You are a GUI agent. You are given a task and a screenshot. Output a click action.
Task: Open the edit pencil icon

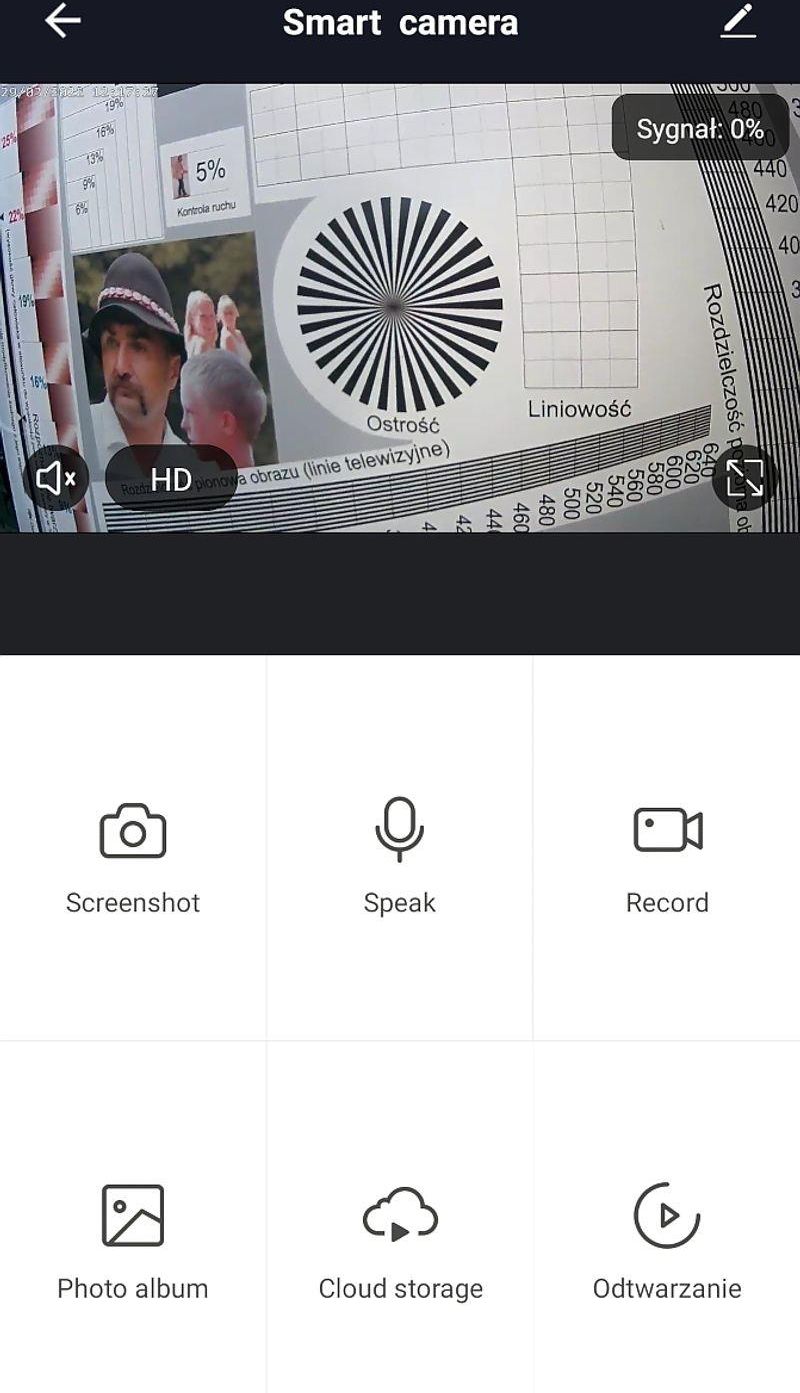[738, 21]
